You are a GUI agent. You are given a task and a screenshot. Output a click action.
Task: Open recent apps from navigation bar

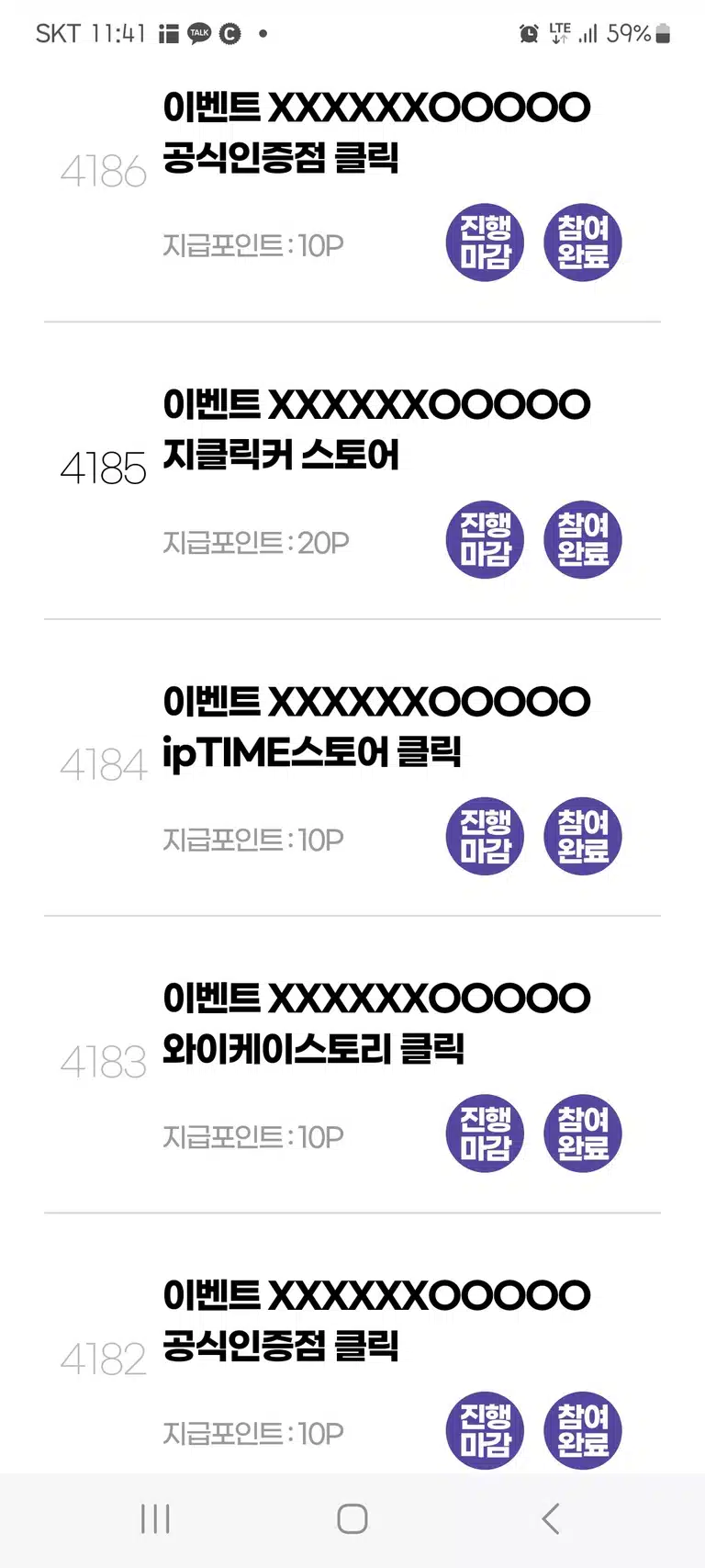click(x=155, y=1518)
